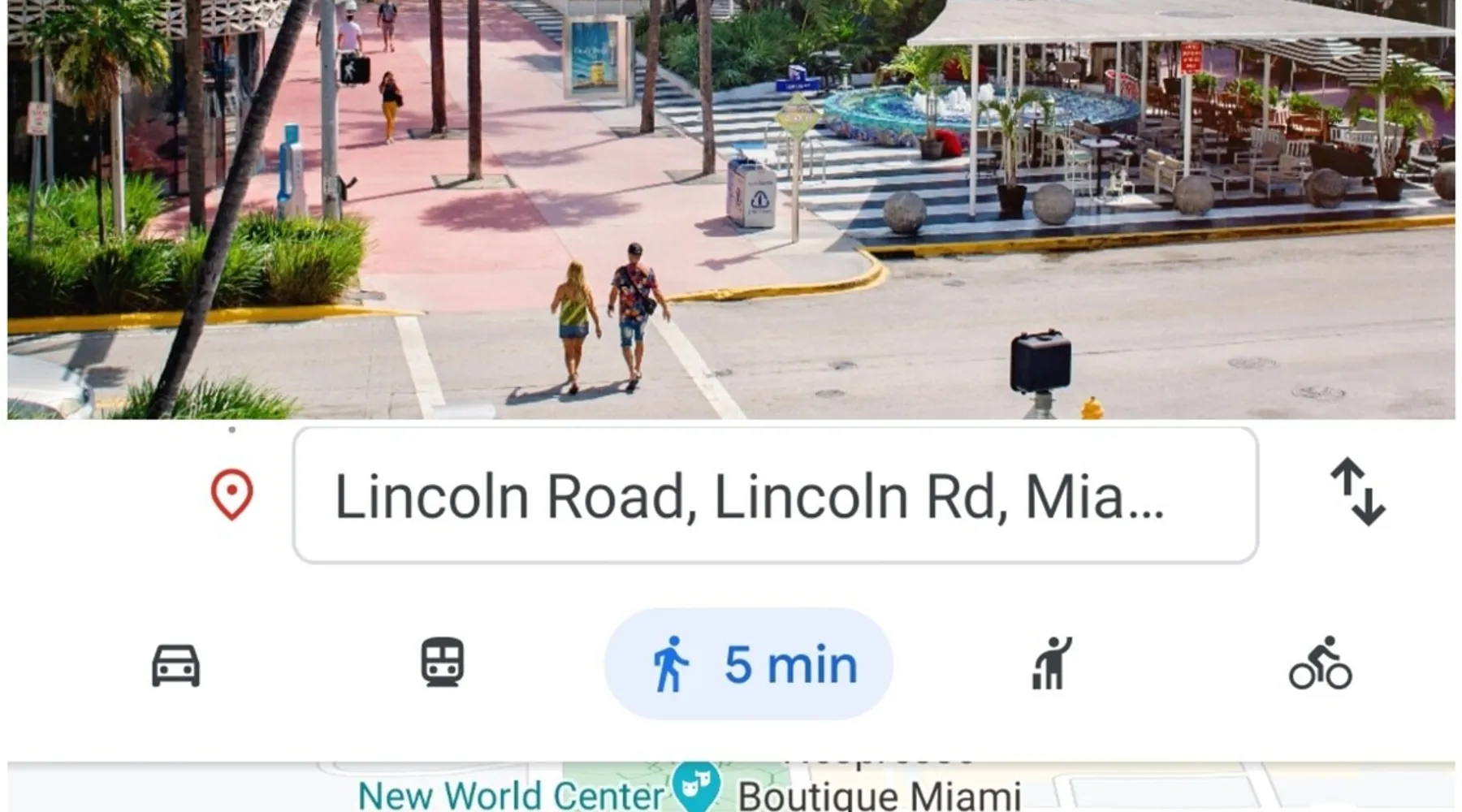This screenshot has height=812, width=1462.
Task: Swap start and destination points
Action: (1357, 492)
